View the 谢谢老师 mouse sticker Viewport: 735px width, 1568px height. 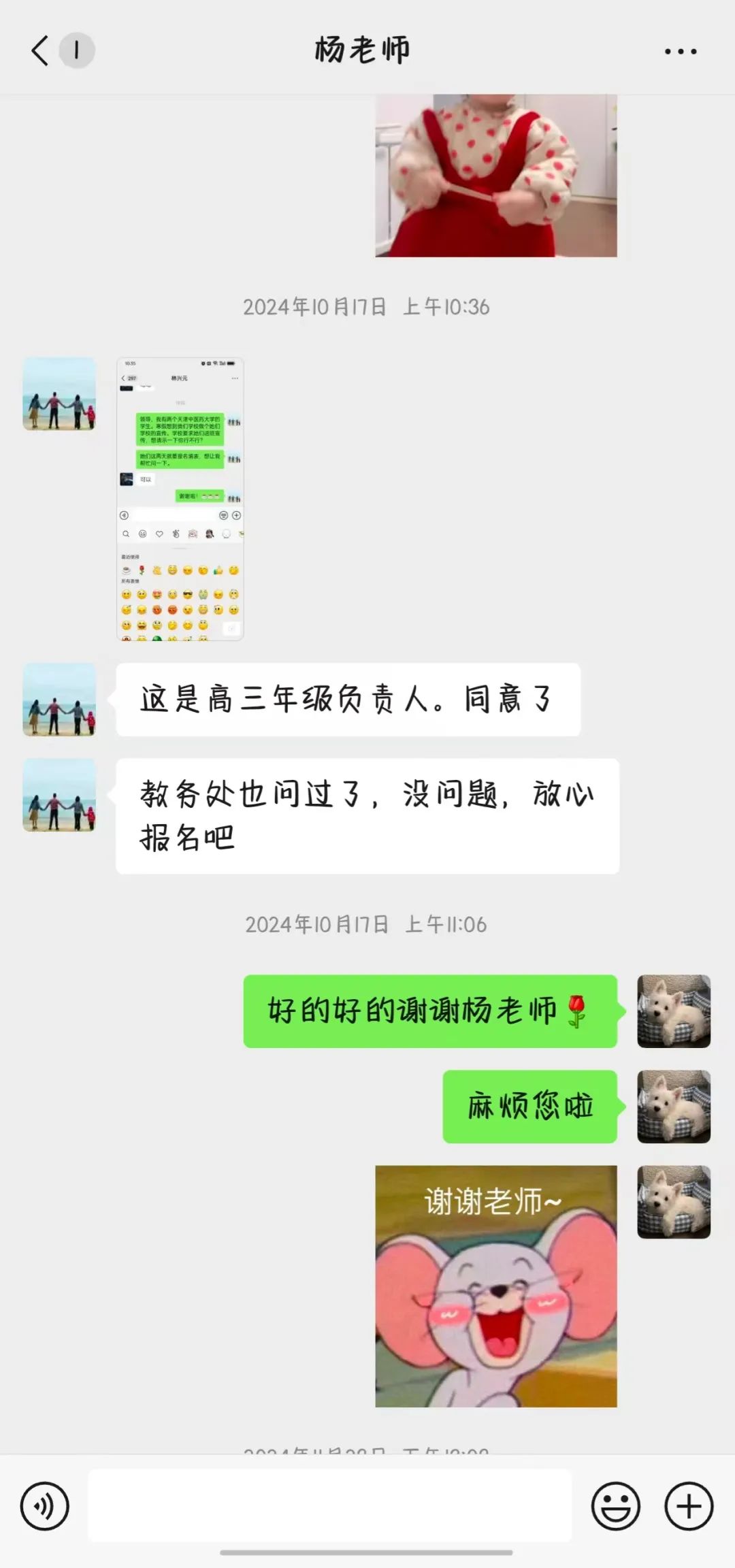point(495,1286)
